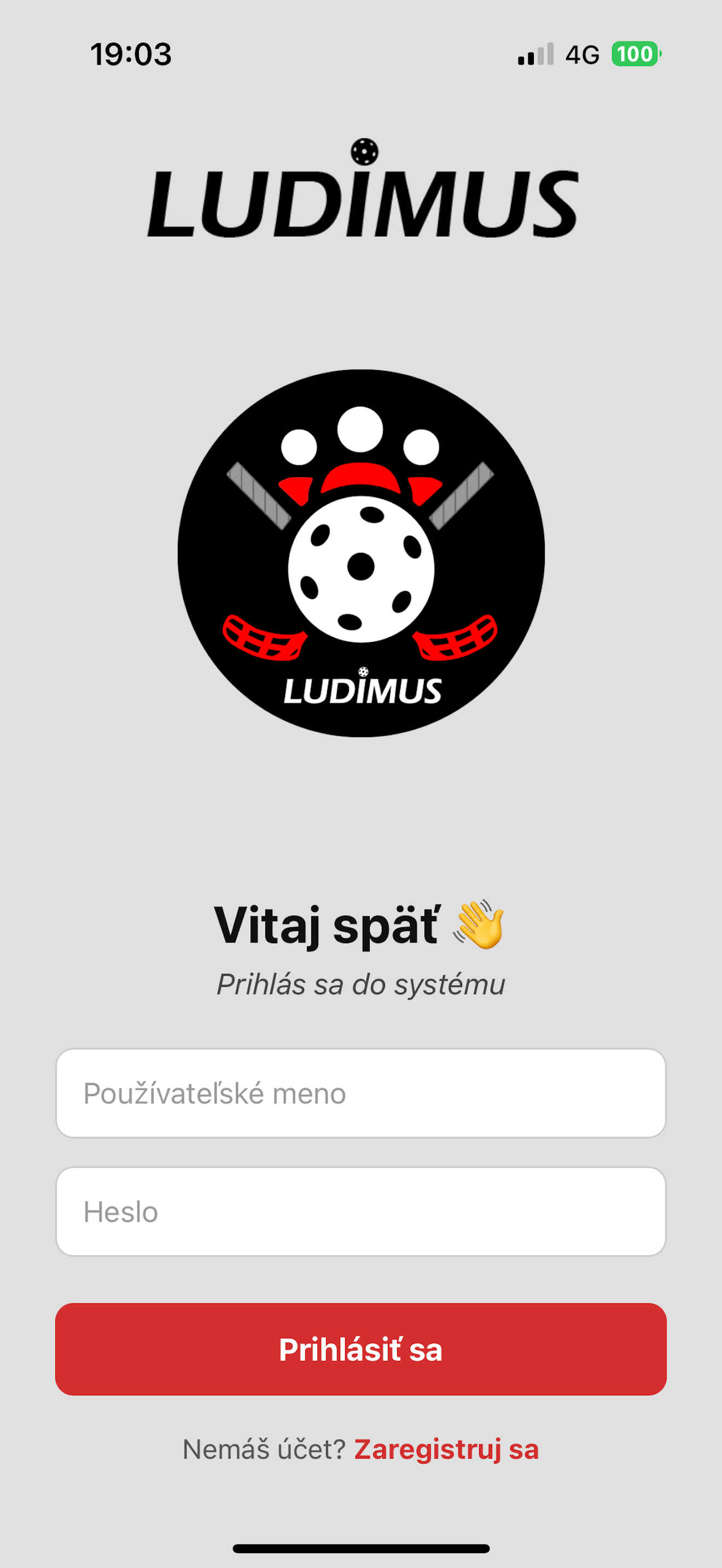Focus the Heslo password field
The image size is (722, 1568).
point(362,1212)
